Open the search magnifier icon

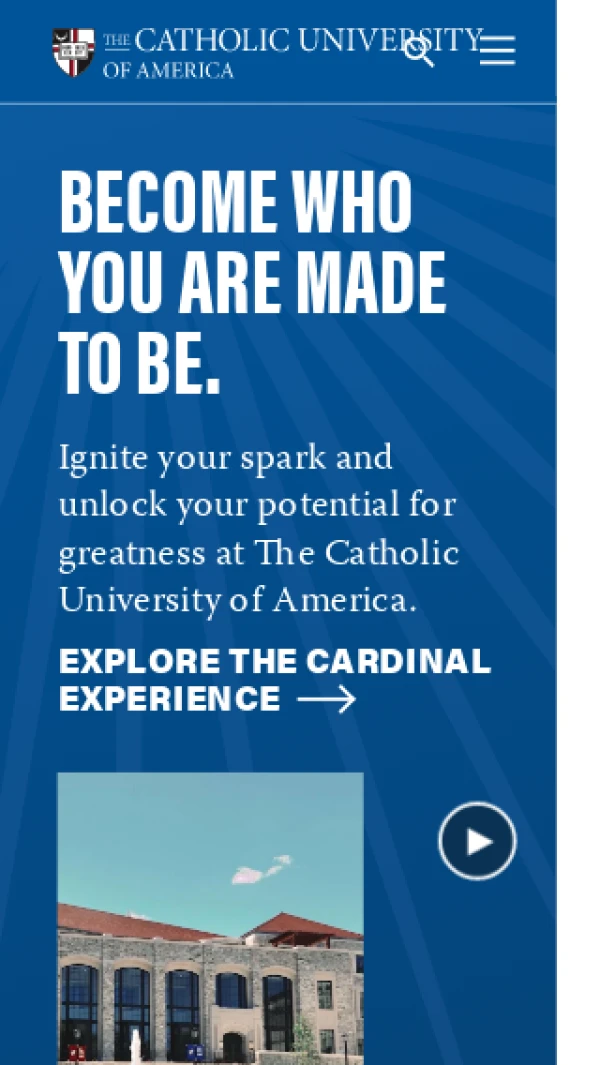click(x=419, y=52)
